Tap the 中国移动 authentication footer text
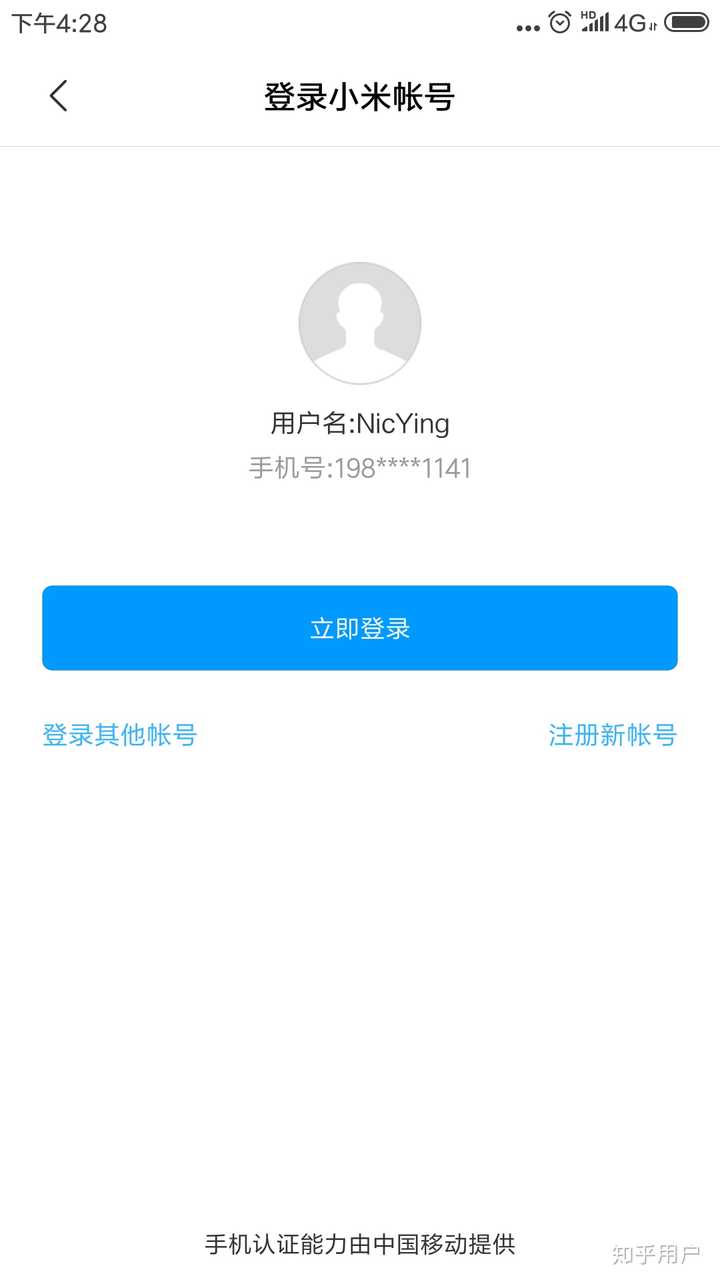This screenshot has width=720, height=1280. [359, 1245]
